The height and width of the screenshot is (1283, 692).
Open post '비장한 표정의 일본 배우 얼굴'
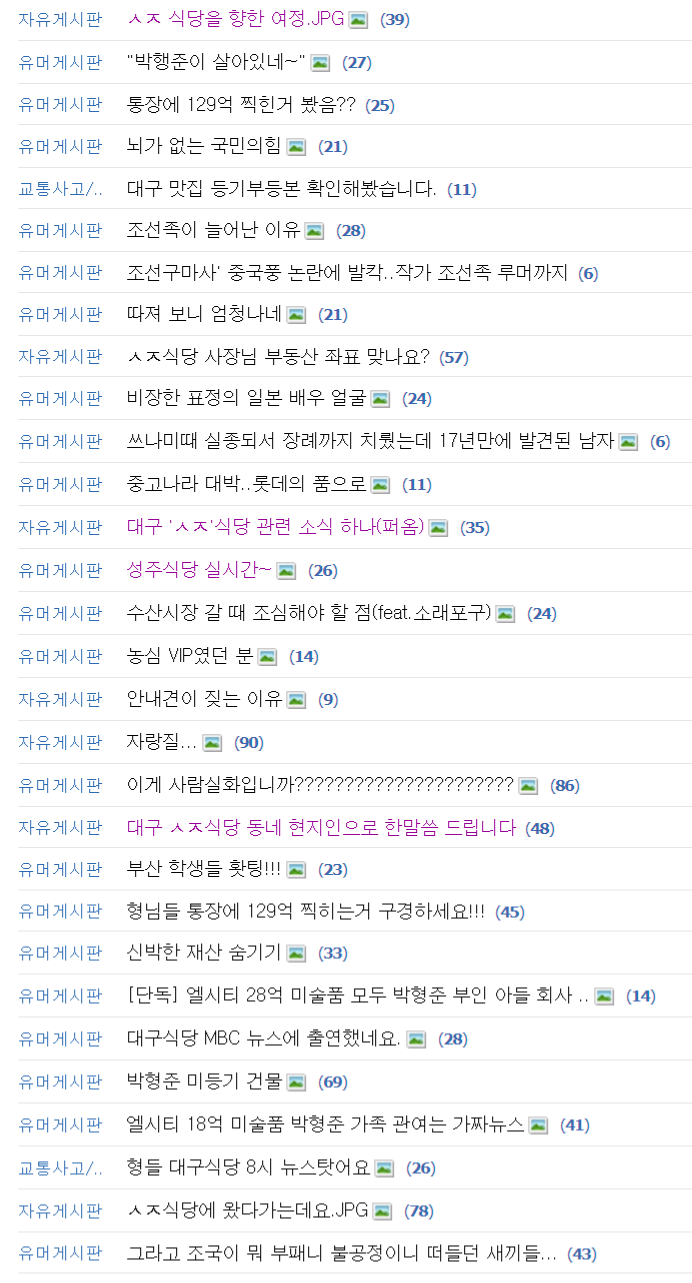coord(247,399)
